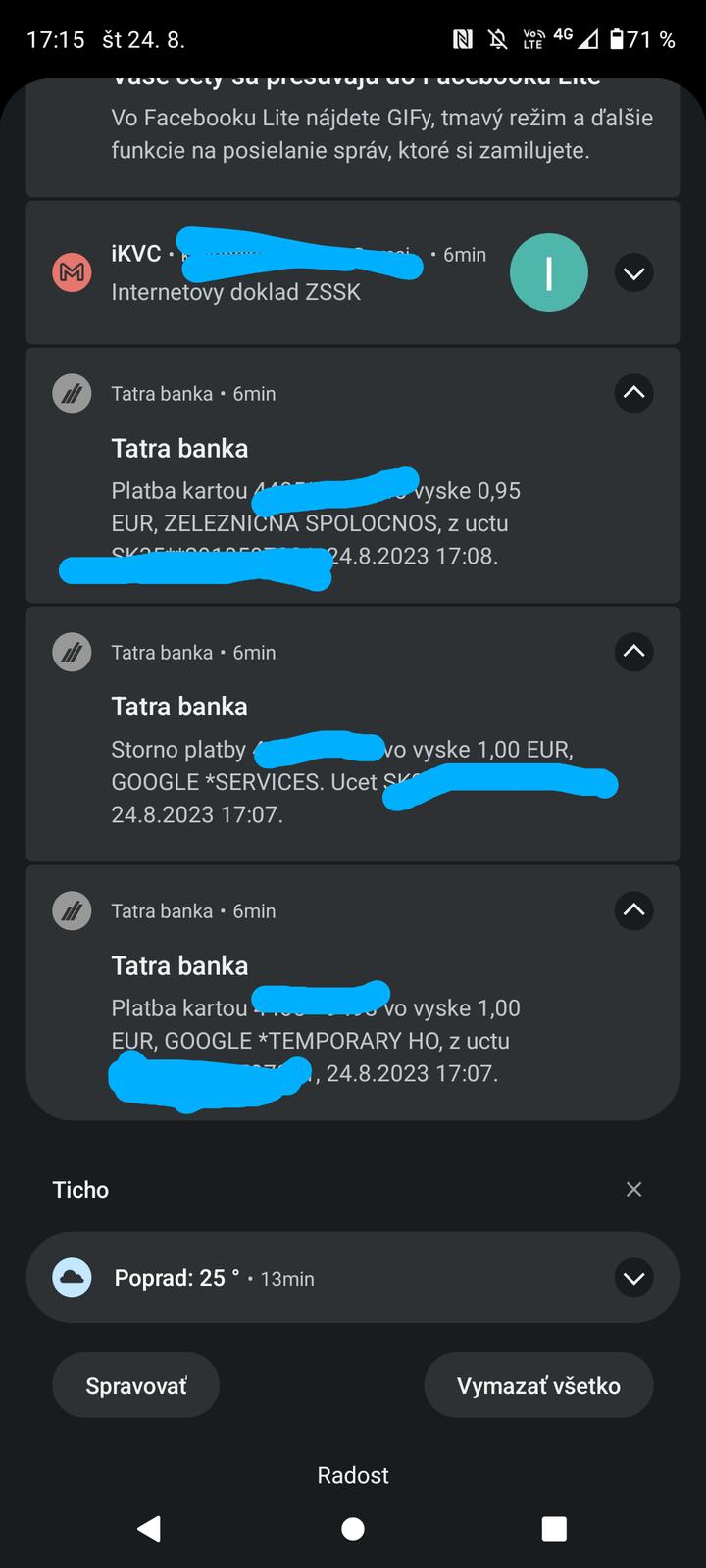Open the Spravovať notification settings
This screenshot has width=706, height=1568.
[135, 1386]
